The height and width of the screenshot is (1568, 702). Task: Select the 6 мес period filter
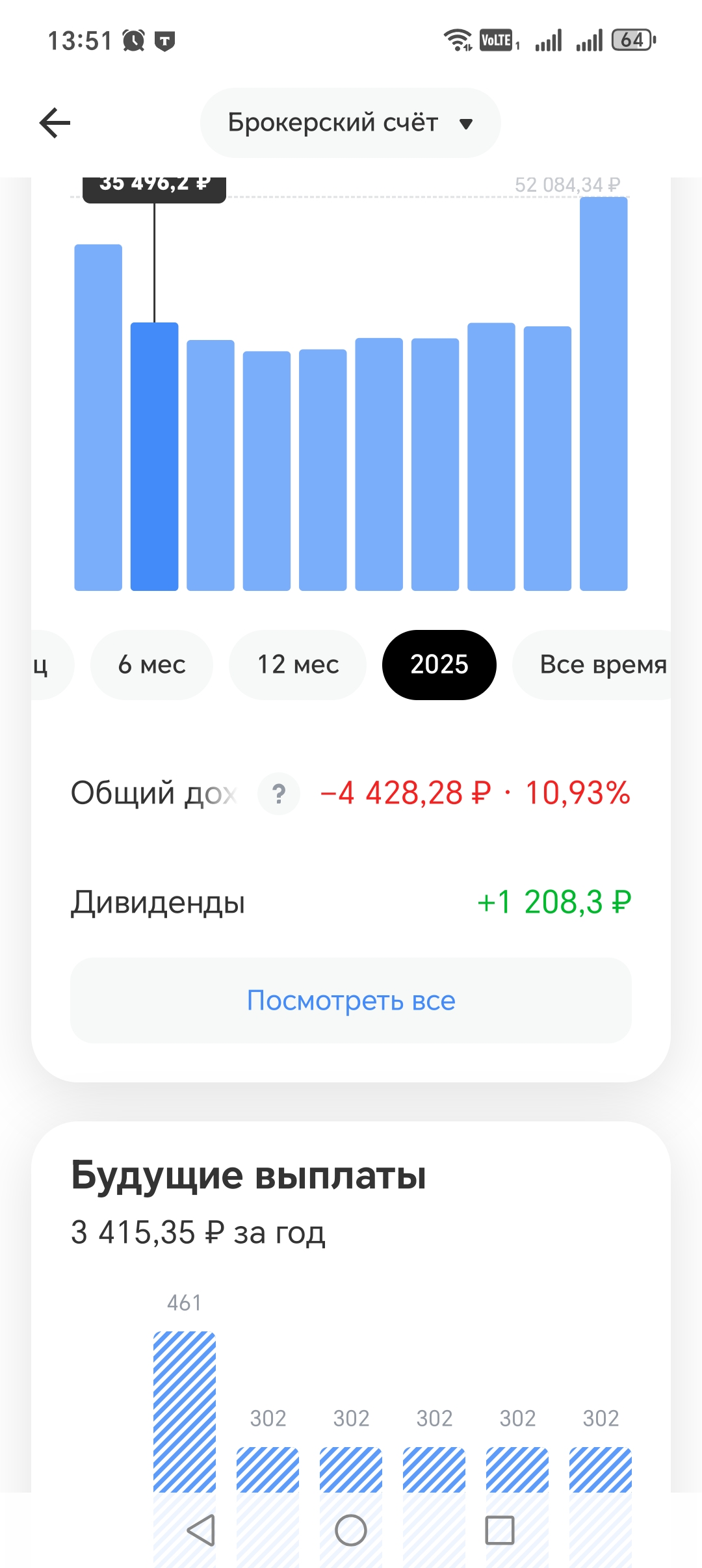pyautogui.click(x=151, y=664)
